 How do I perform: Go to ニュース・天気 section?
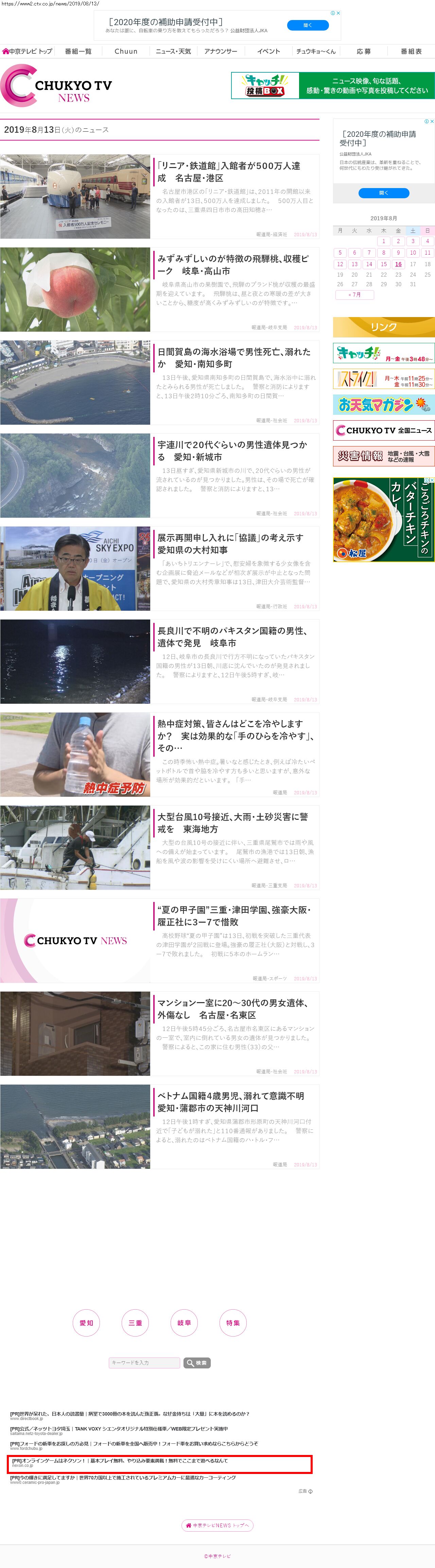[x=173, y=51]
